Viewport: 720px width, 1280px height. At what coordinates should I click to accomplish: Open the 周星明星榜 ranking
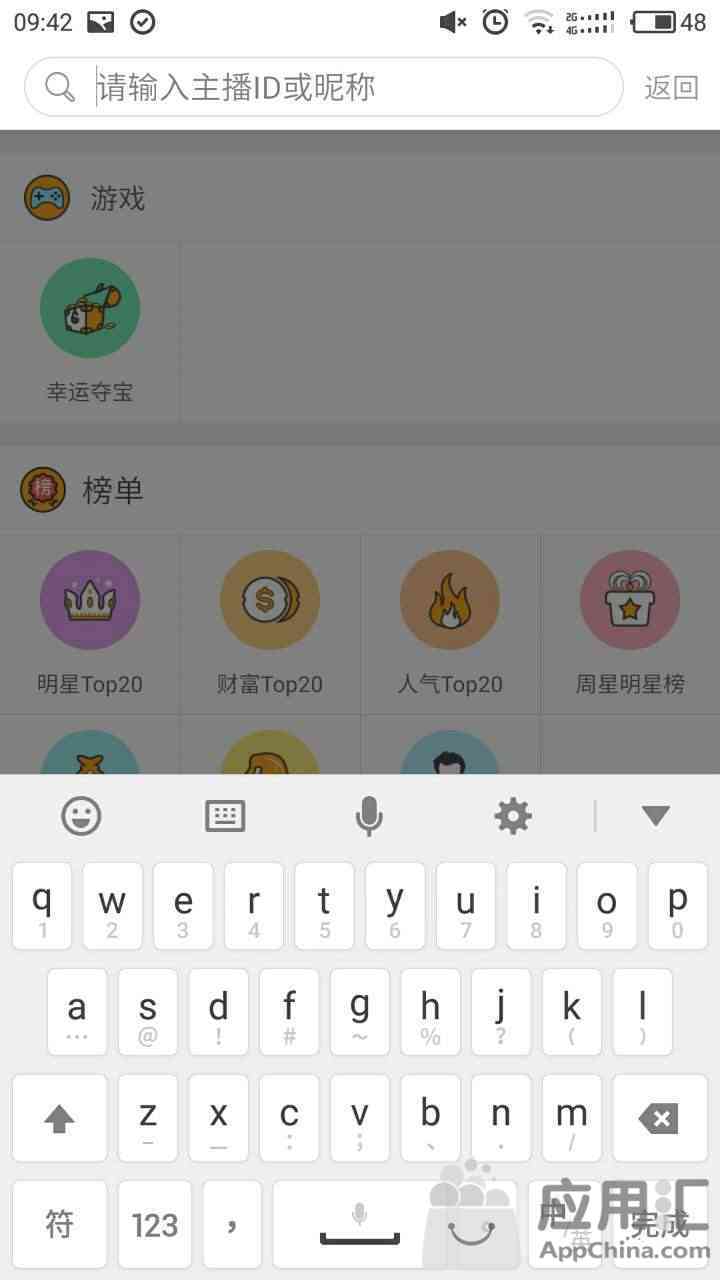point(630,620)
